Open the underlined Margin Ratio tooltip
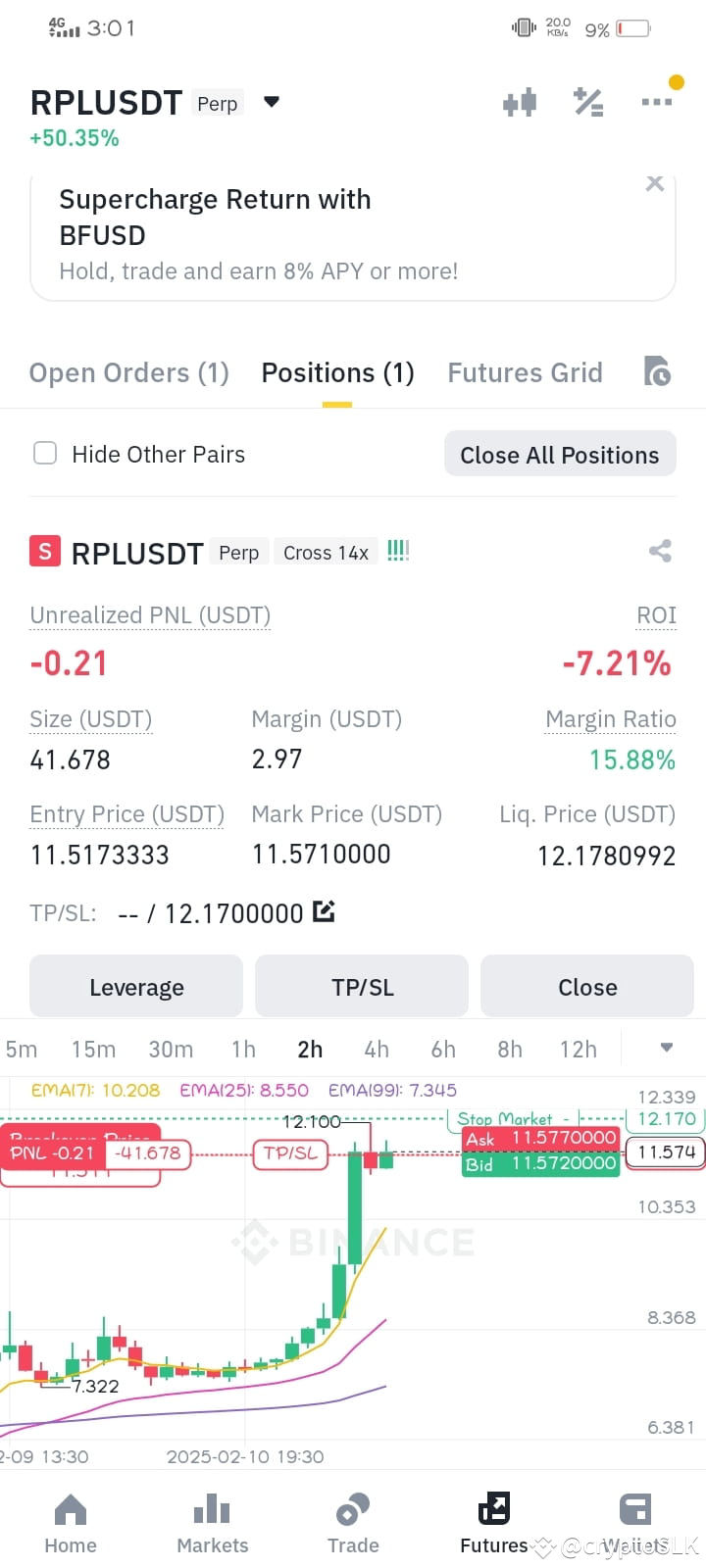 click(x=610, y=718)
